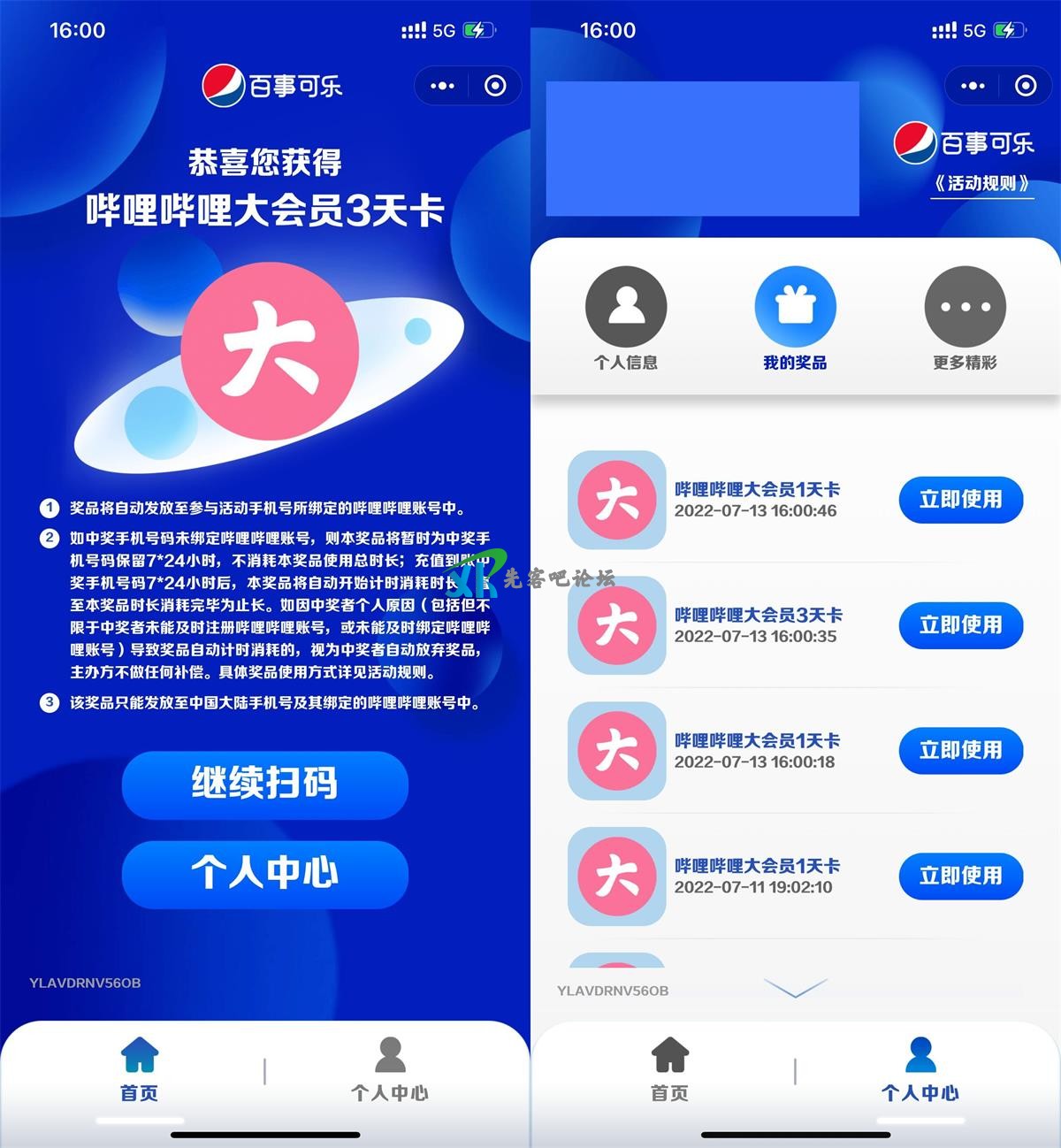Open the 《活动规则》 link

[x=981, y=184]
